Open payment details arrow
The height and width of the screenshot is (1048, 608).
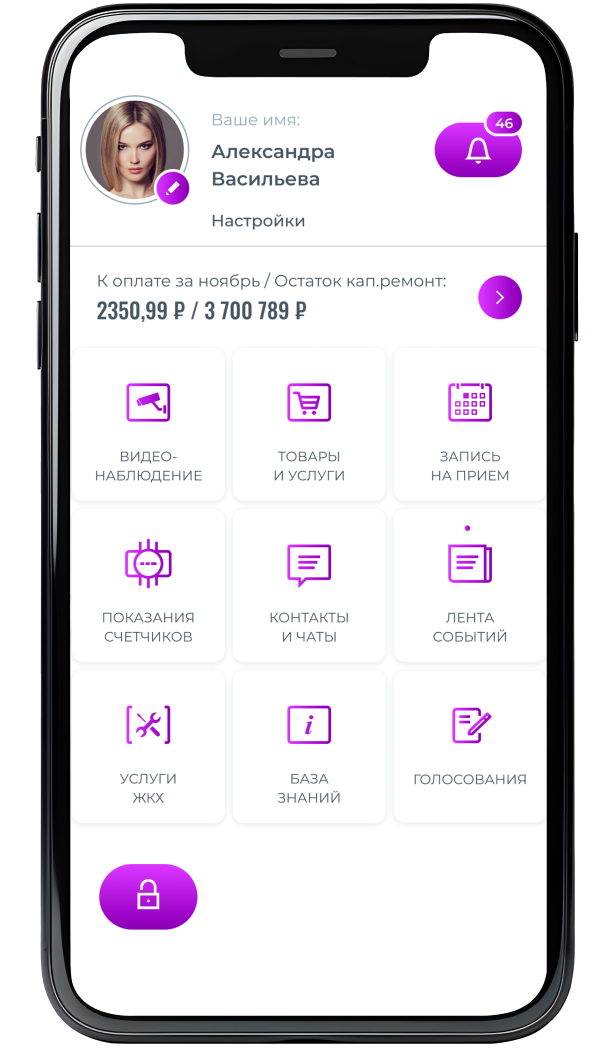(x=500, y=297)
